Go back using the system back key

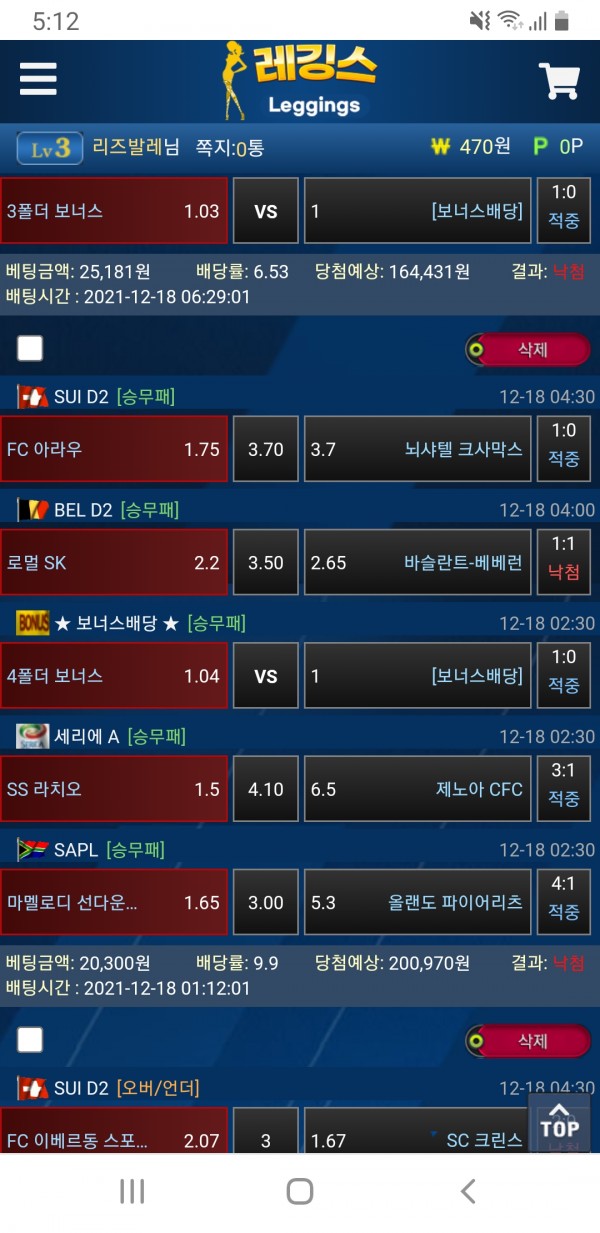467,1191
